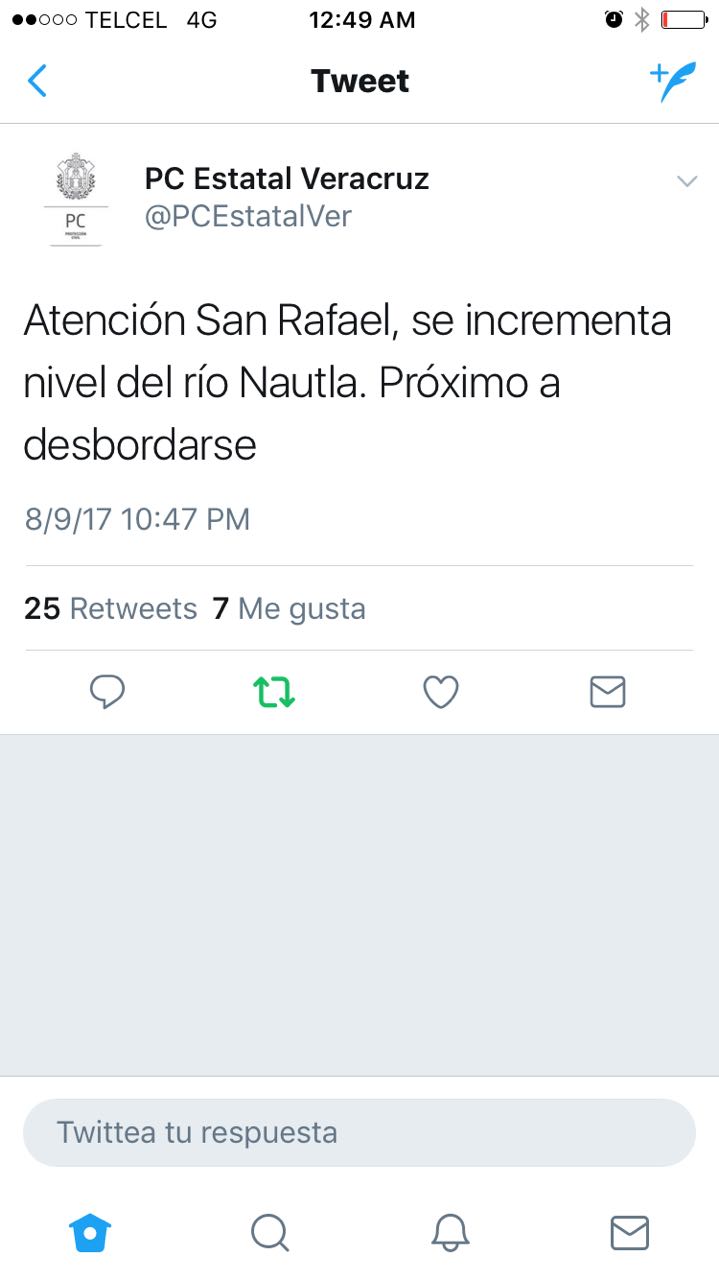
Task: Tap the green retweet icon
Action: pos(274,692)
